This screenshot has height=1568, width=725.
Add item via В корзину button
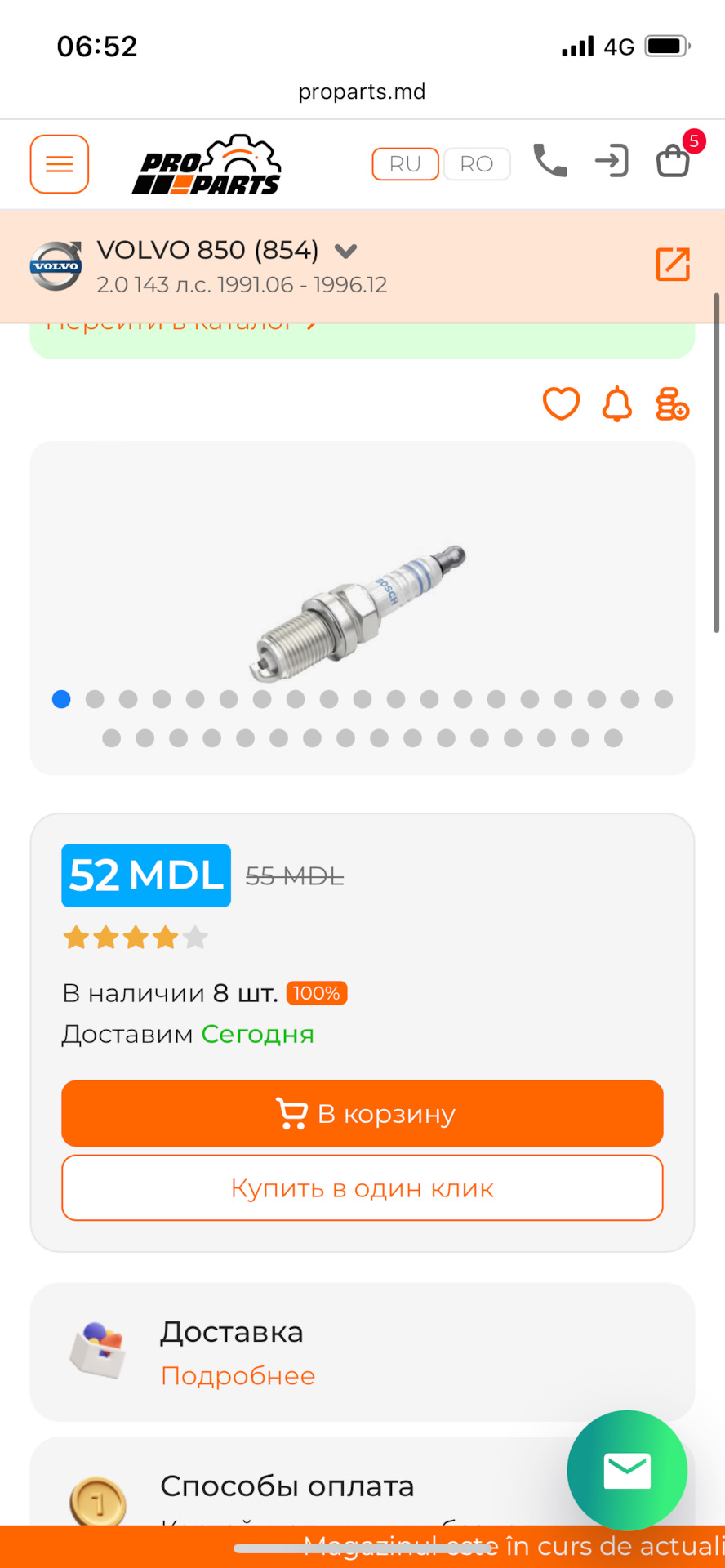point(362,1113)
